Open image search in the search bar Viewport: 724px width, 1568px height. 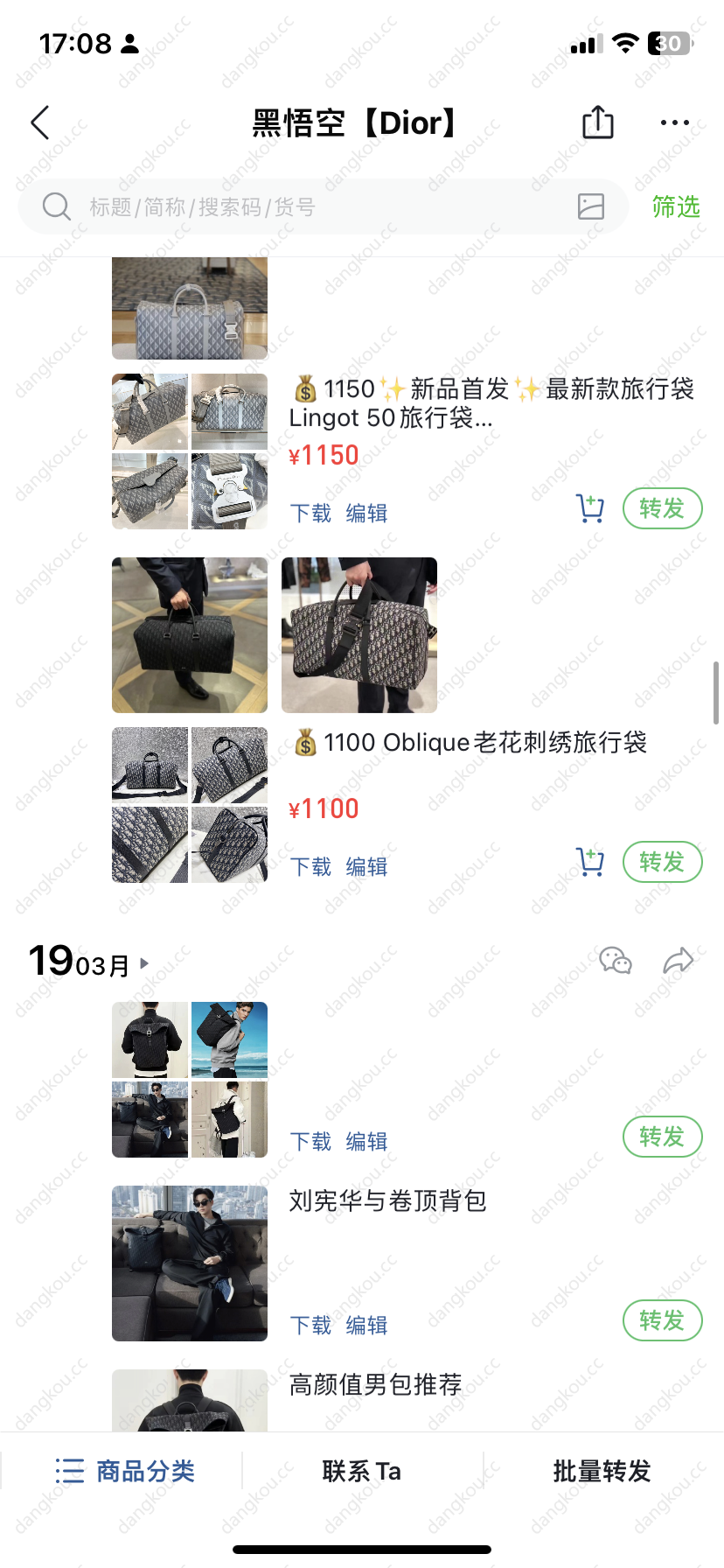point(591,206)
